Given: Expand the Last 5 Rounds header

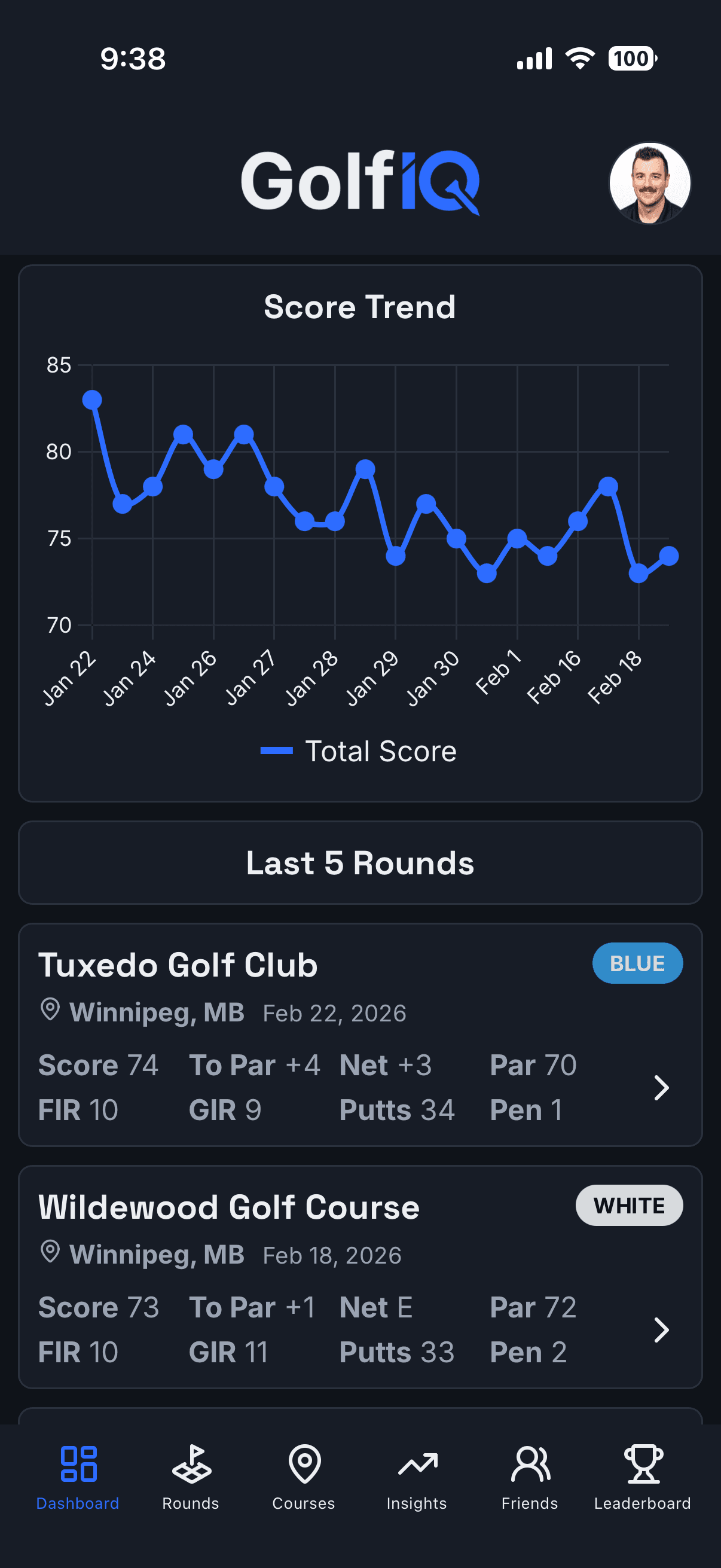Looking at the screenshot, I should coord(360,862).
